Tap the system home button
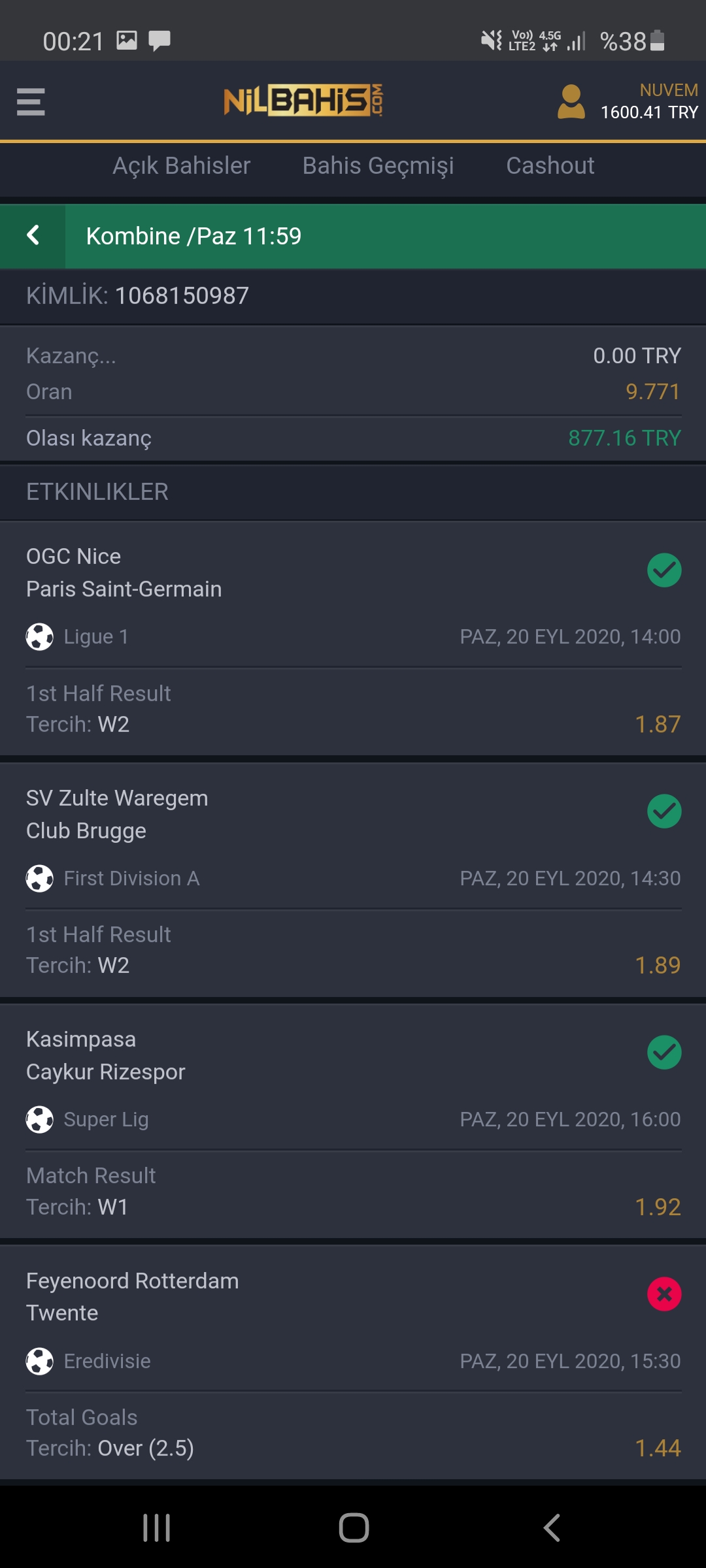Viewport: 706px width, 1568px height. point(354,1527)
